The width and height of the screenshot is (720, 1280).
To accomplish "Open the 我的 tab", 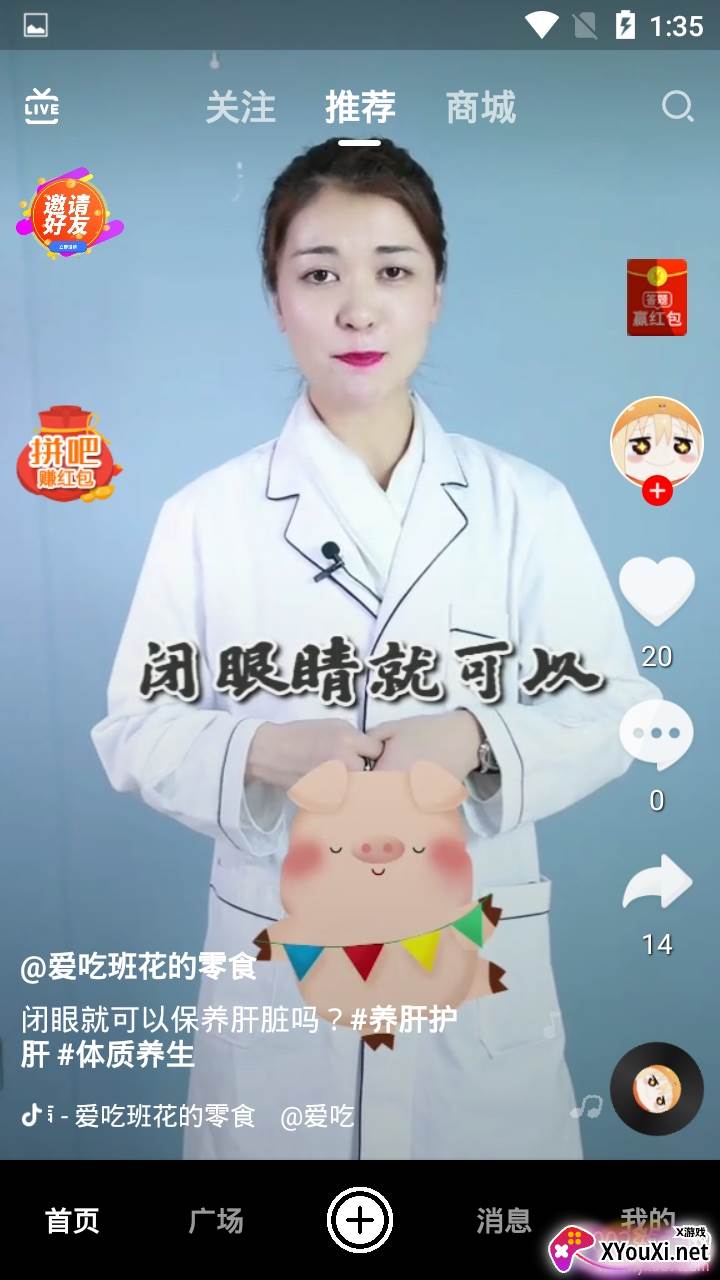I will click(647, 1218).
